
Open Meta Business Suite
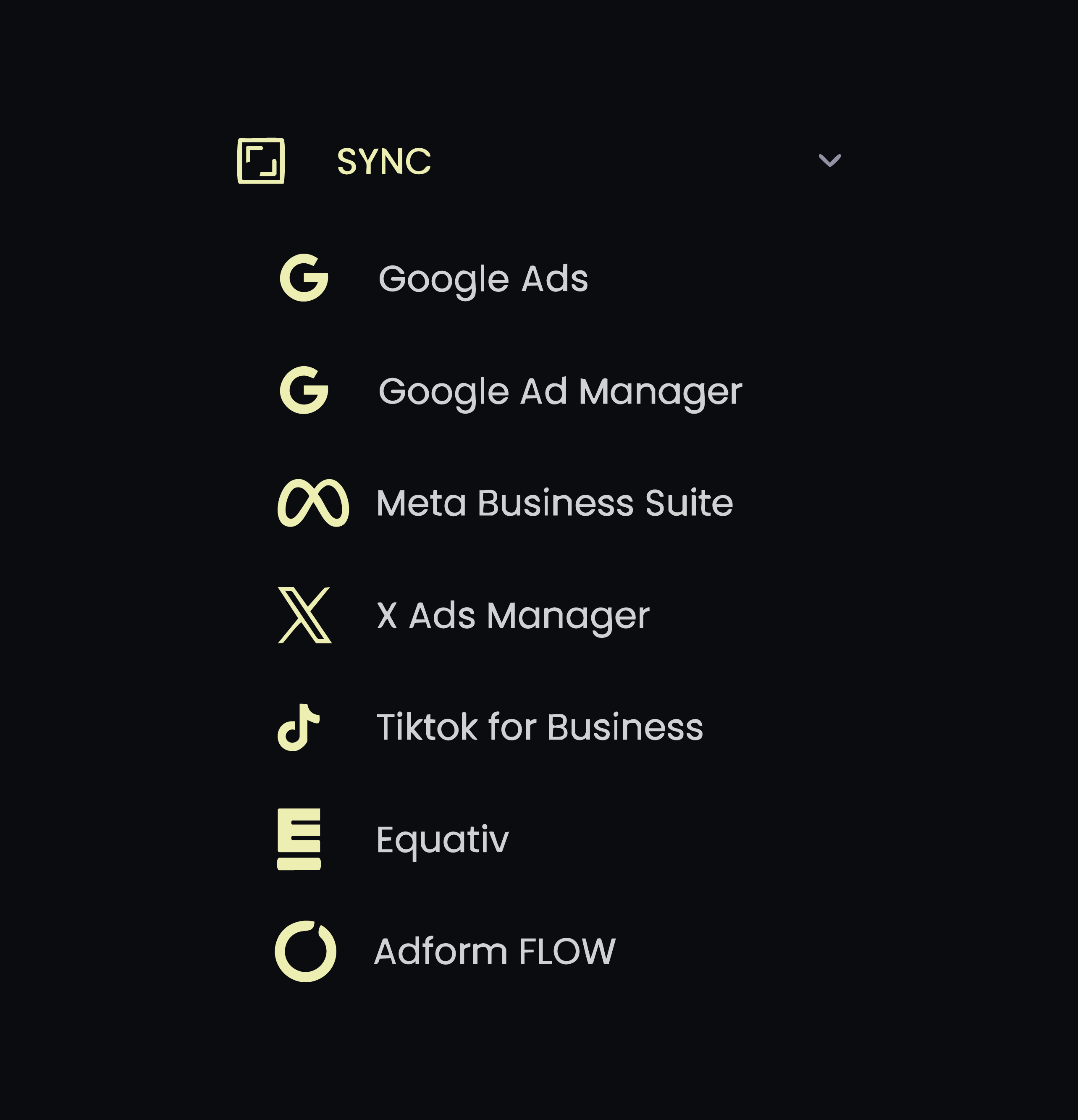[553, 504]
